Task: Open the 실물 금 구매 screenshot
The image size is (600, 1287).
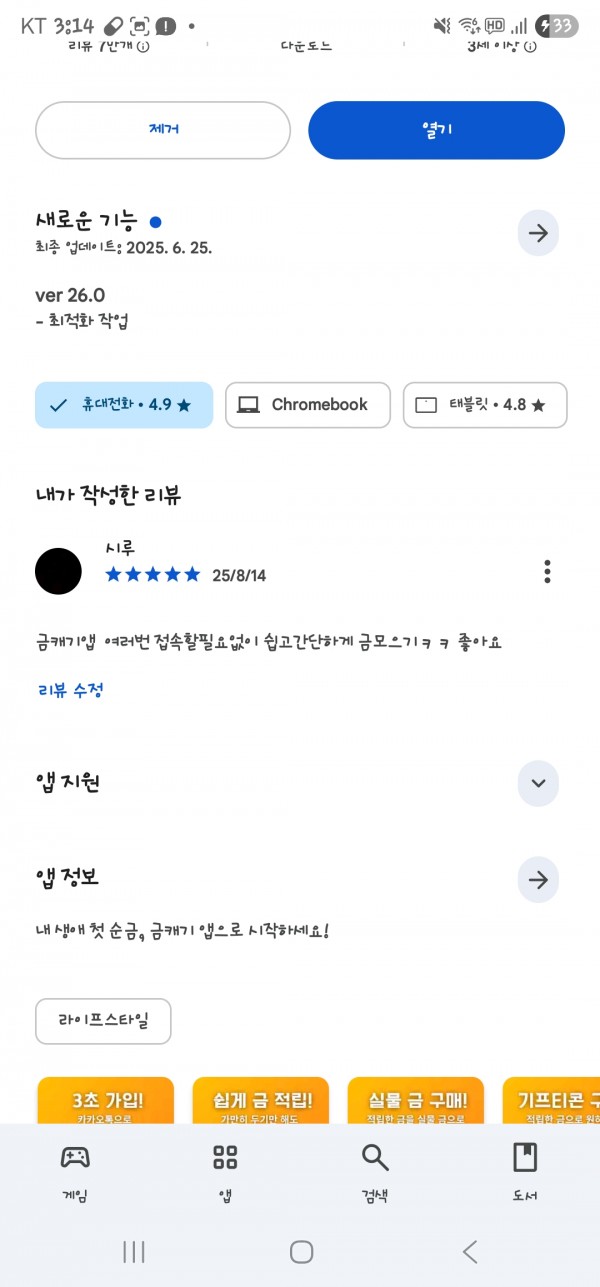Action: coord(416,1100)
